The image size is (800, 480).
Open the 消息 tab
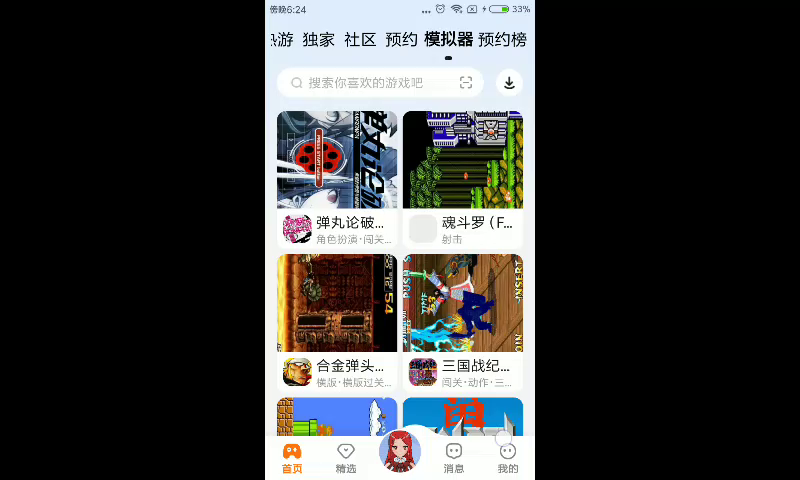coord(454,458)
